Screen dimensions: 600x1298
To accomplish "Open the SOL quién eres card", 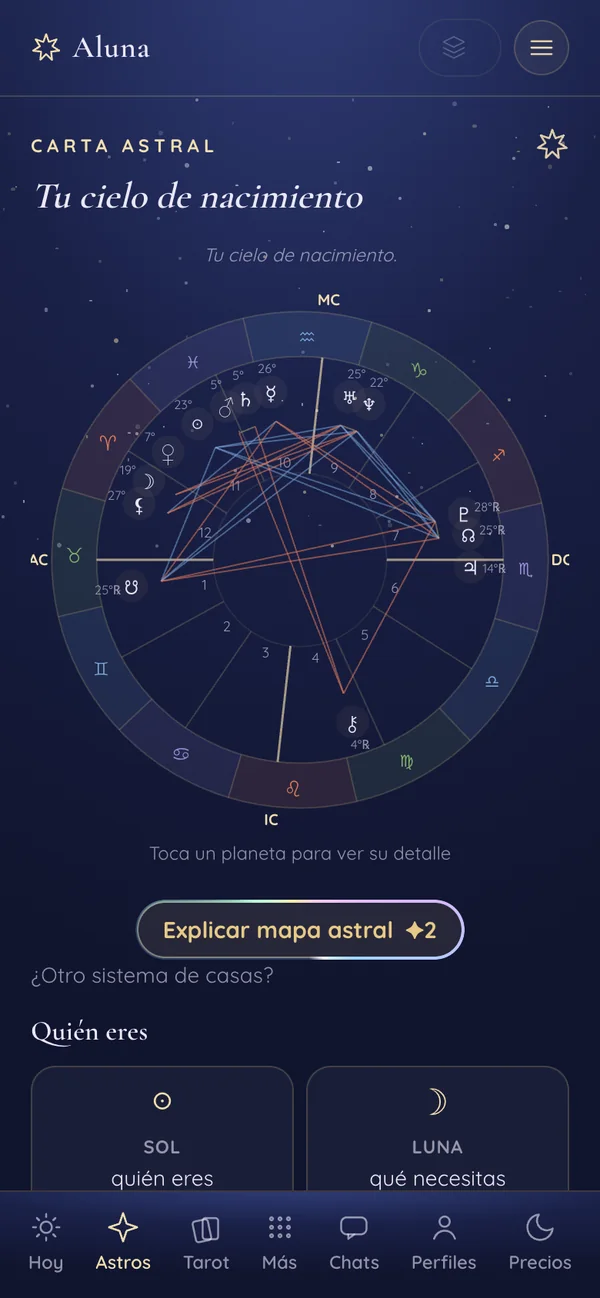I will tap(162, 1129).
